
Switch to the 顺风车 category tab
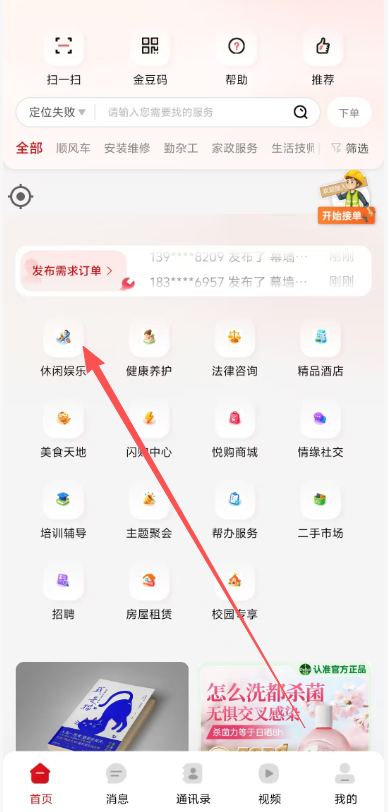pos(73,149)
